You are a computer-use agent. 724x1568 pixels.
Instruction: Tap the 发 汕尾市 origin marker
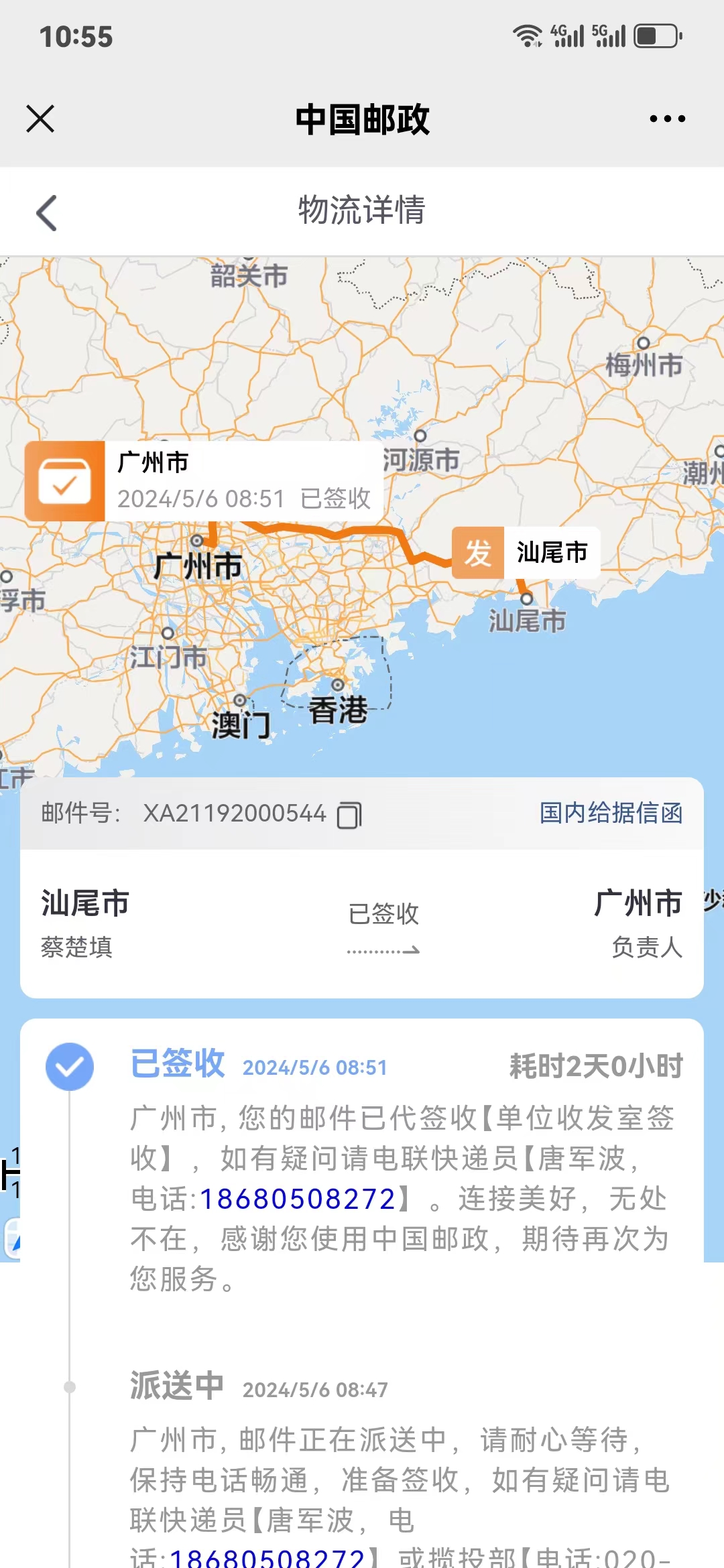[526, 553]
